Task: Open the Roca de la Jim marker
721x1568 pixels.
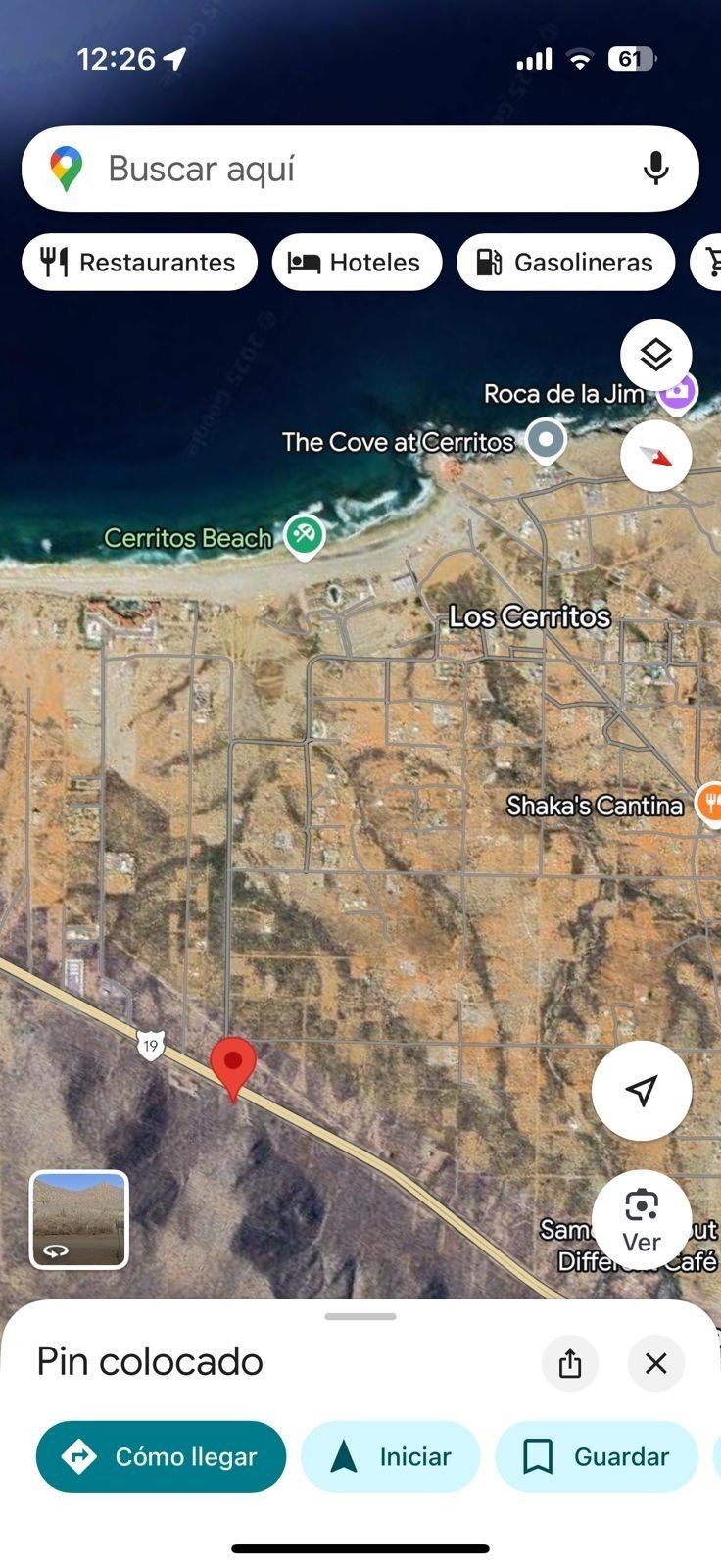Action: coord(678,393)
